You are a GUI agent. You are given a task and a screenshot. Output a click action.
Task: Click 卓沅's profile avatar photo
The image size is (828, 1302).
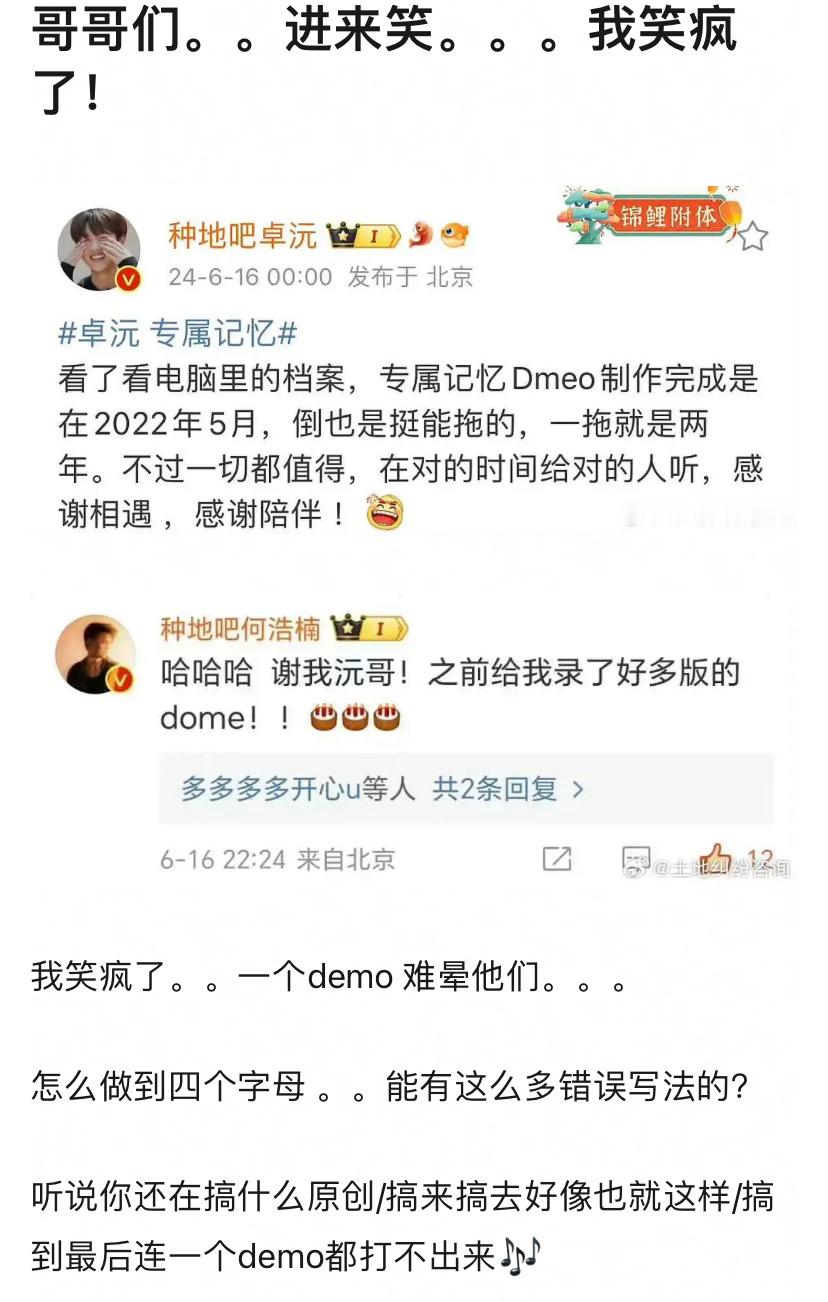click(97, 247)
